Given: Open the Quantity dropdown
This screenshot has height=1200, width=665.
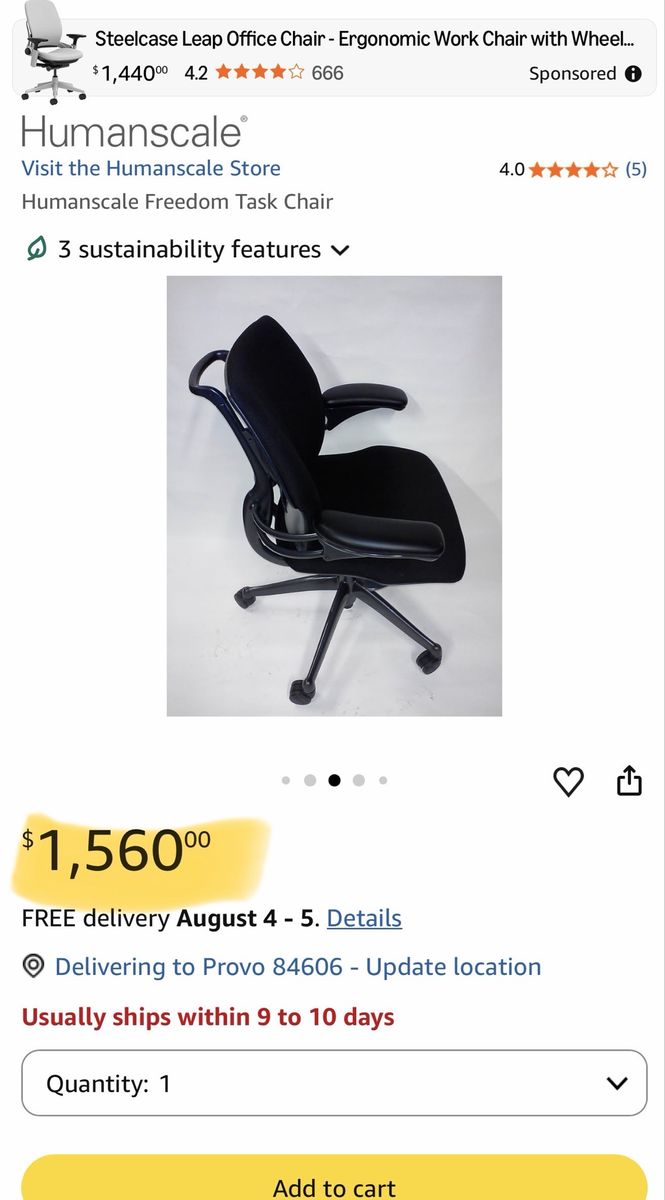Looking at the screenshot, I should pos(334,1083).
